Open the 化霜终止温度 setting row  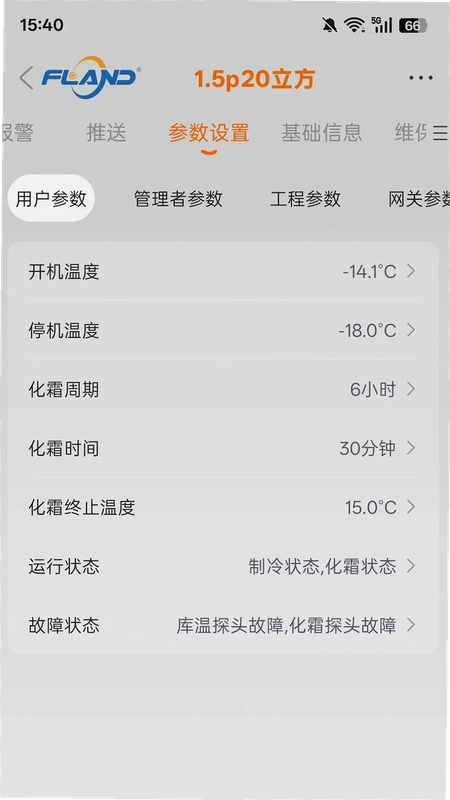coord(223,507)
